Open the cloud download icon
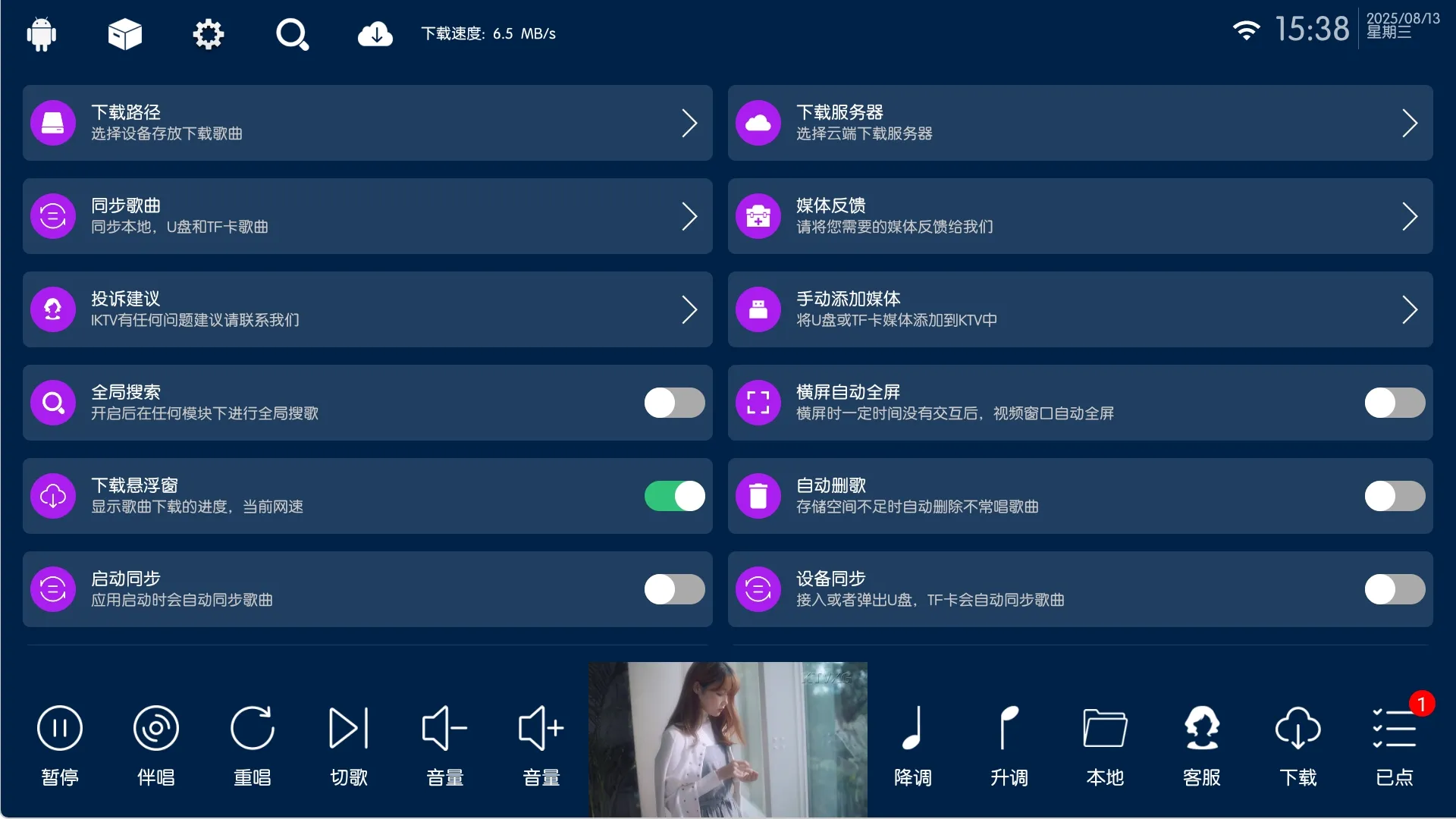 coord(375,34)
